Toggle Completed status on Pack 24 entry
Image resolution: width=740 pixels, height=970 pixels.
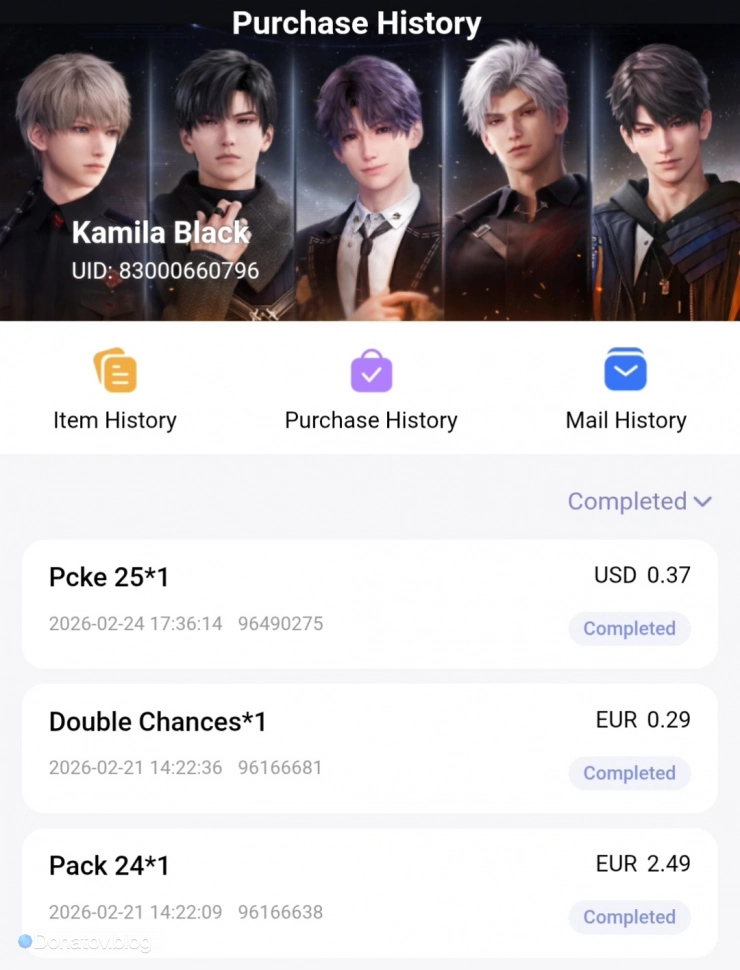pyautogui.click(x=629, y=917)
